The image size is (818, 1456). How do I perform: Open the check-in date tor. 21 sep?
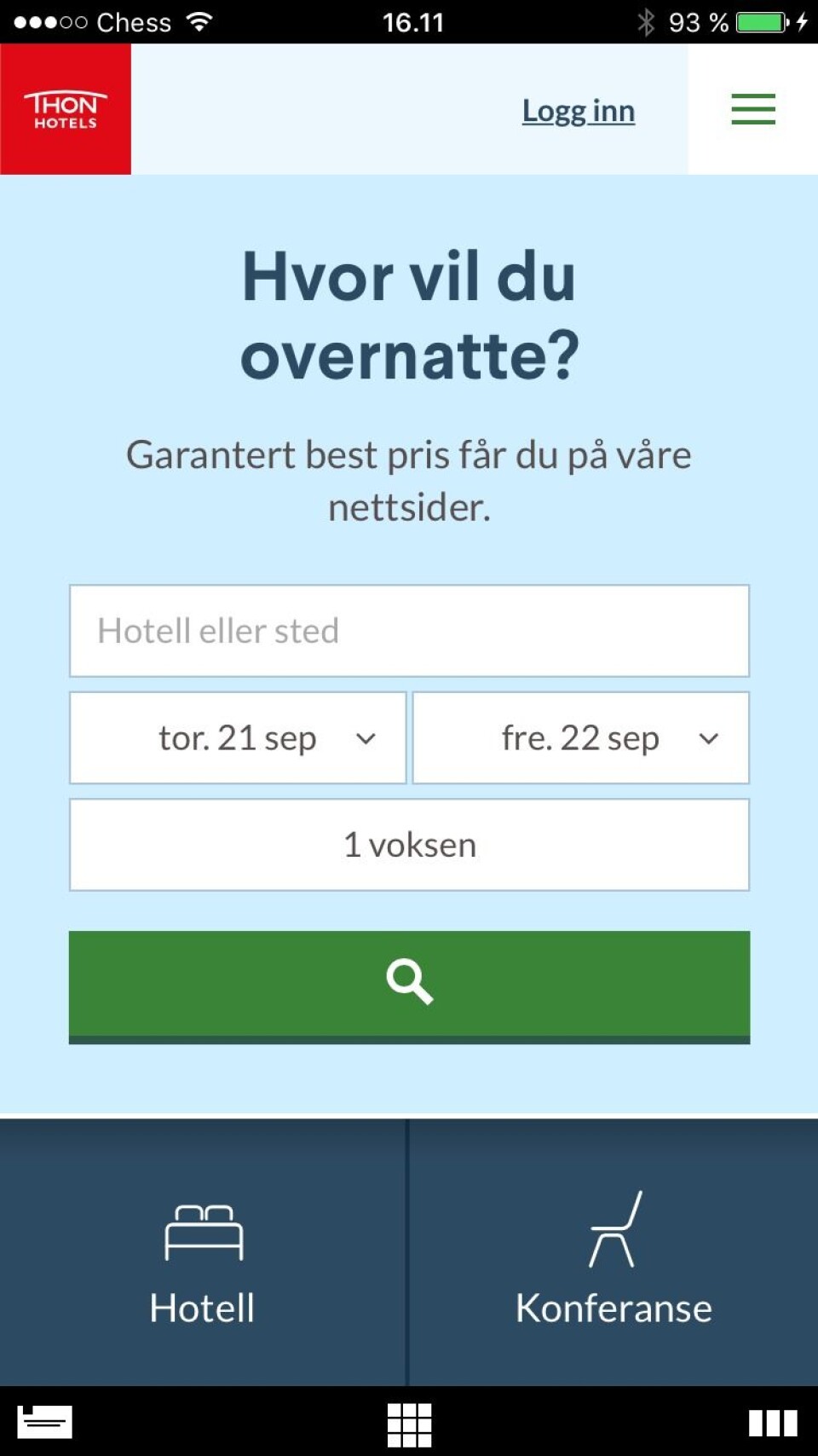(x=238, y=738)
